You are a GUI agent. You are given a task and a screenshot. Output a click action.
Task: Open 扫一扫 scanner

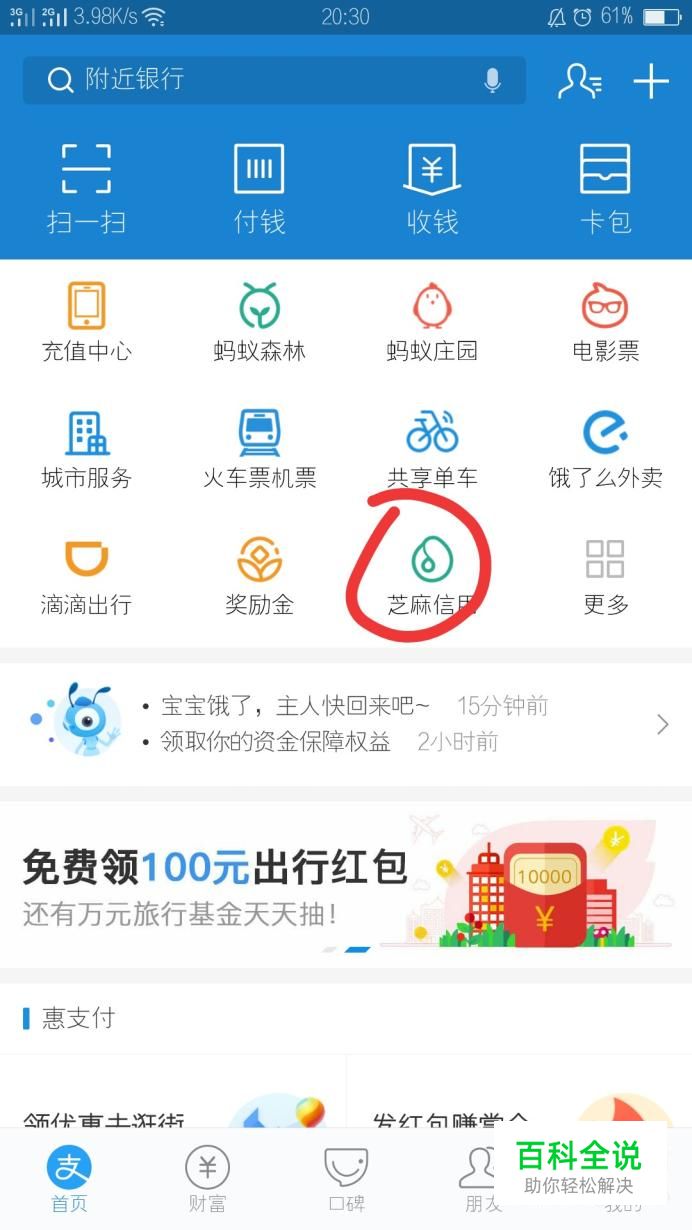pos(86,188)
